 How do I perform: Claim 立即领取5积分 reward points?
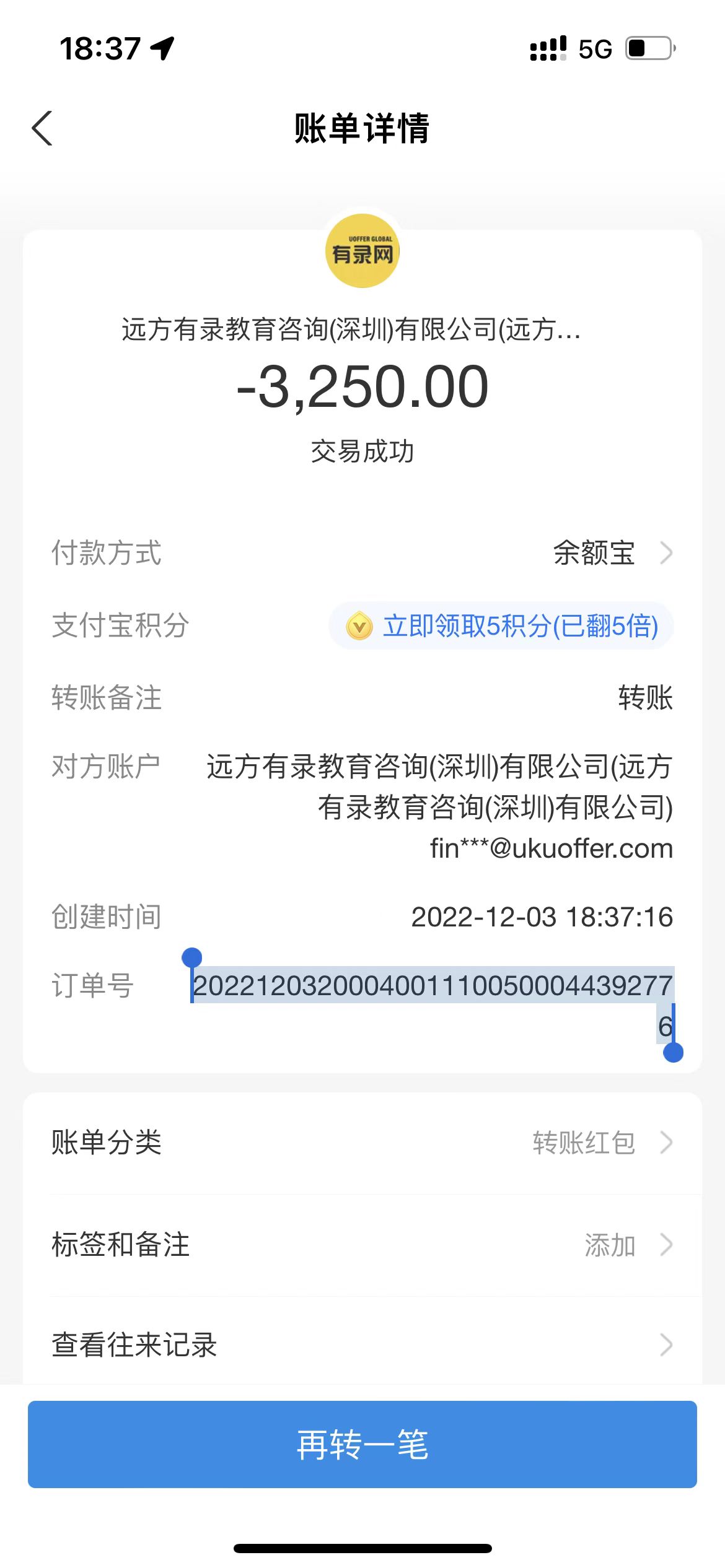click(x=502, y=625)
